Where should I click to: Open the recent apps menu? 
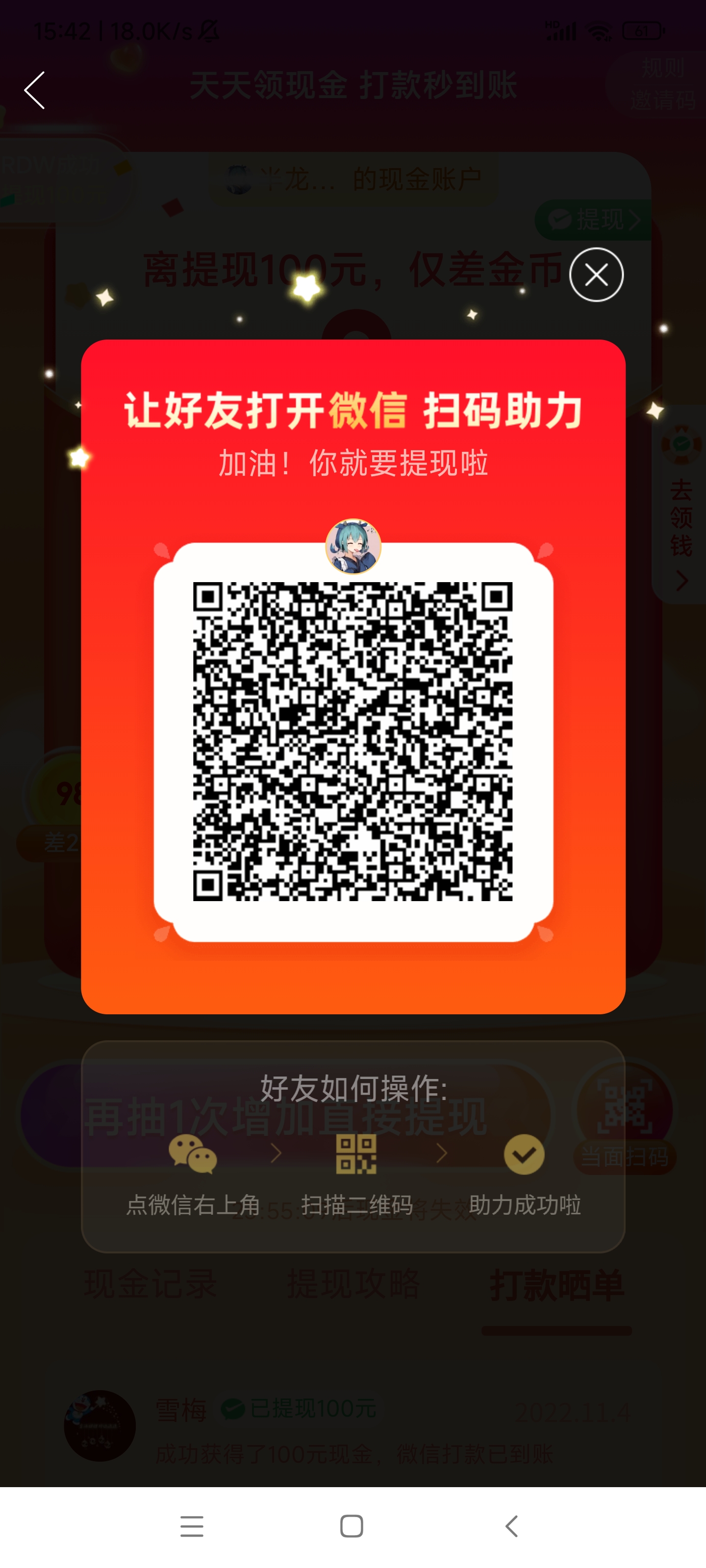[192, 1526]
